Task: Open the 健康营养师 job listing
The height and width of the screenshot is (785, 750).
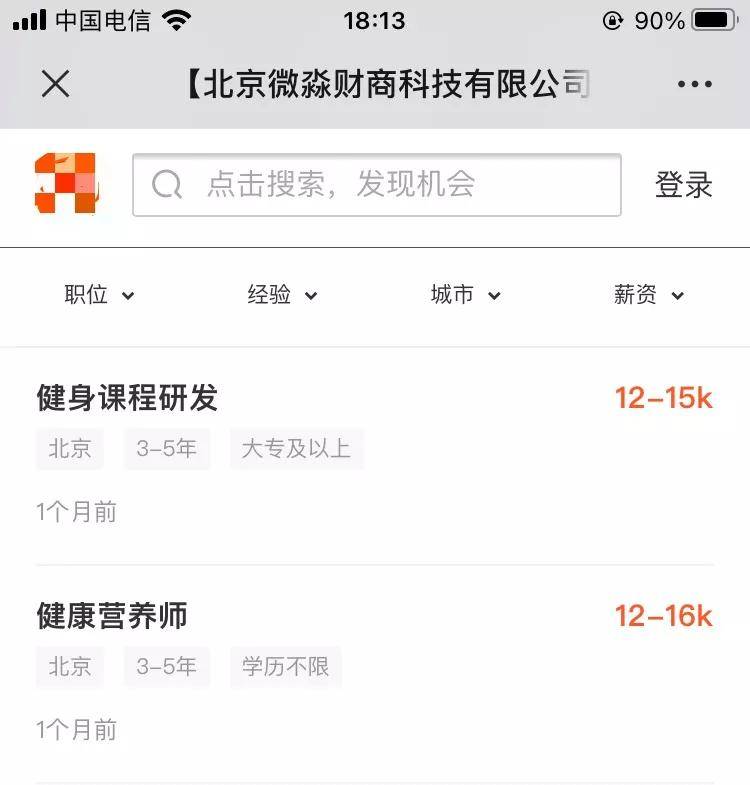Action: point(113,616)
